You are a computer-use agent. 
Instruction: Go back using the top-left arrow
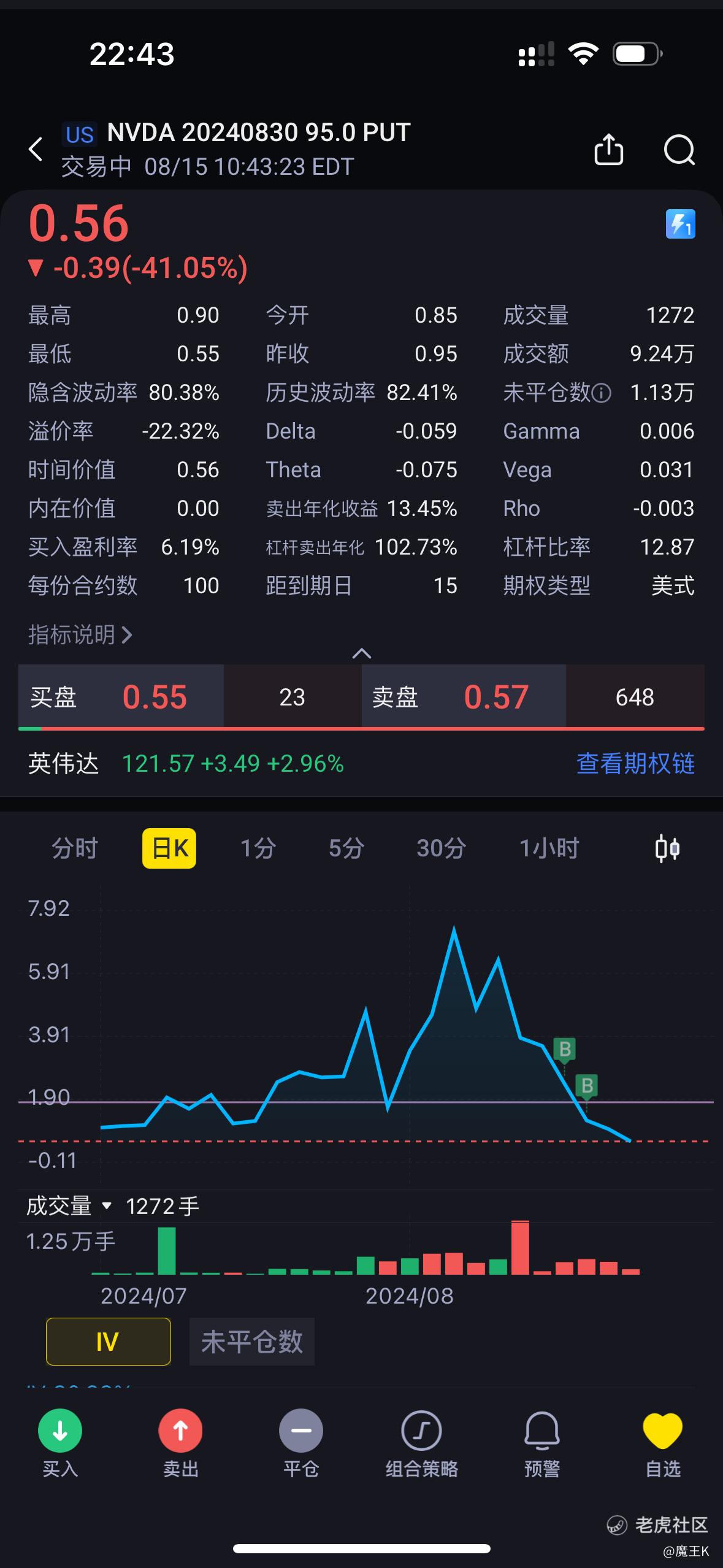(x=36, y=149)
